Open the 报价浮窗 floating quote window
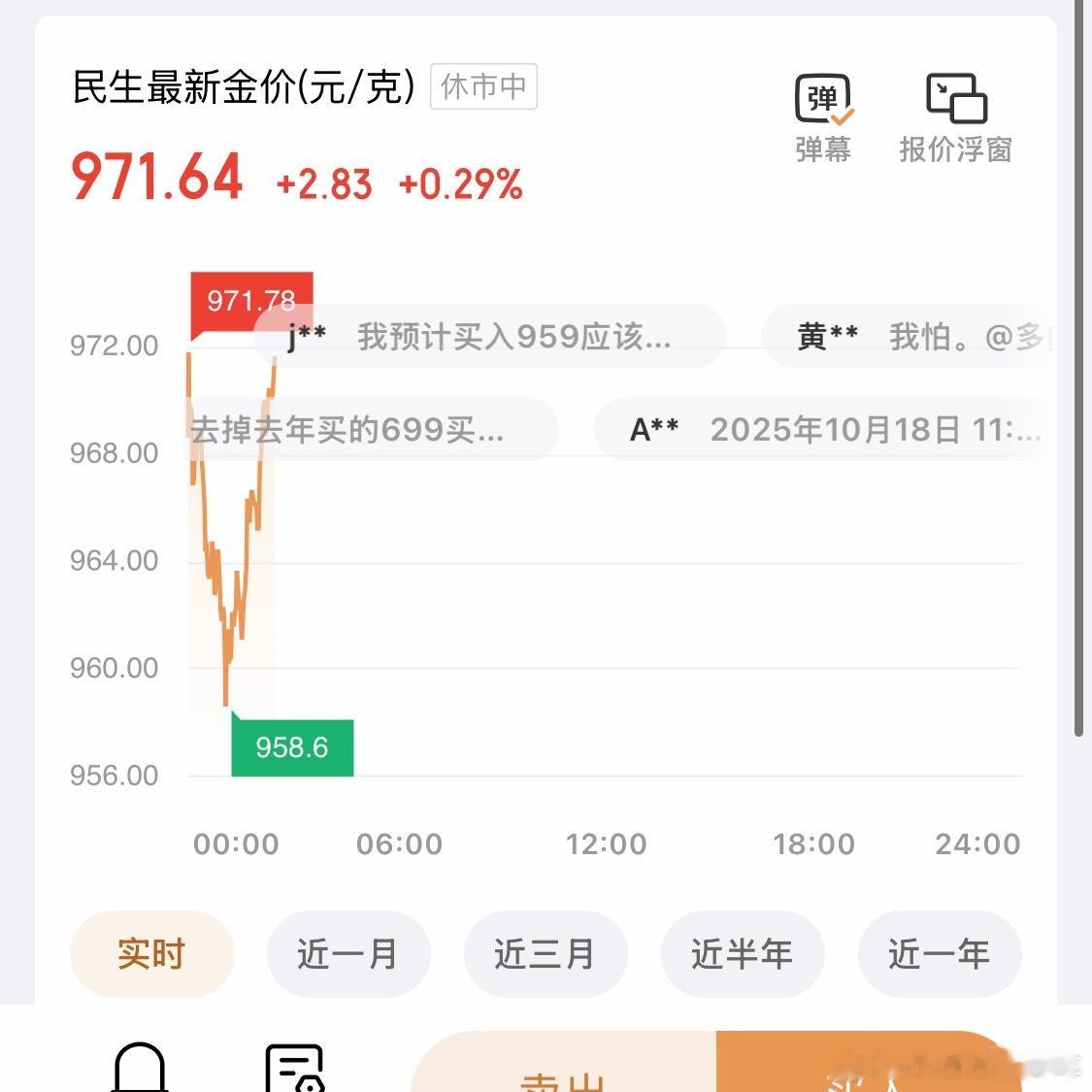The width and height of the screenshot is (1092, 1092). pos(955,118)
